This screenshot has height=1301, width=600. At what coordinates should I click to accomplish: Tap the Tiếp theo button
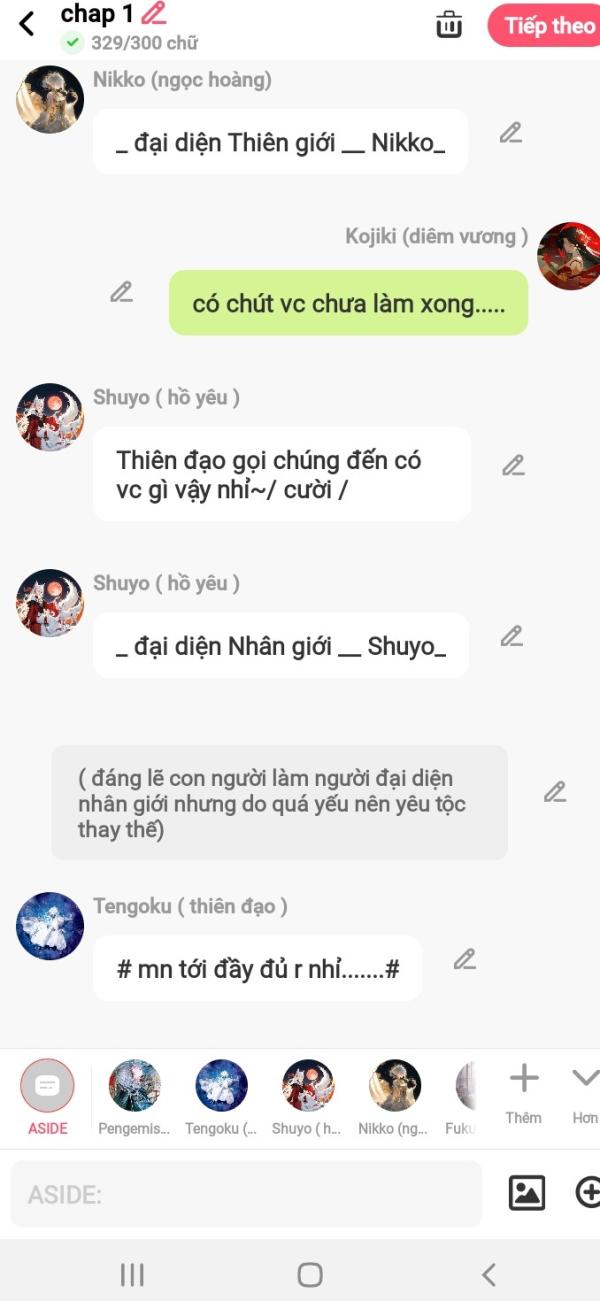pos(546,26)
